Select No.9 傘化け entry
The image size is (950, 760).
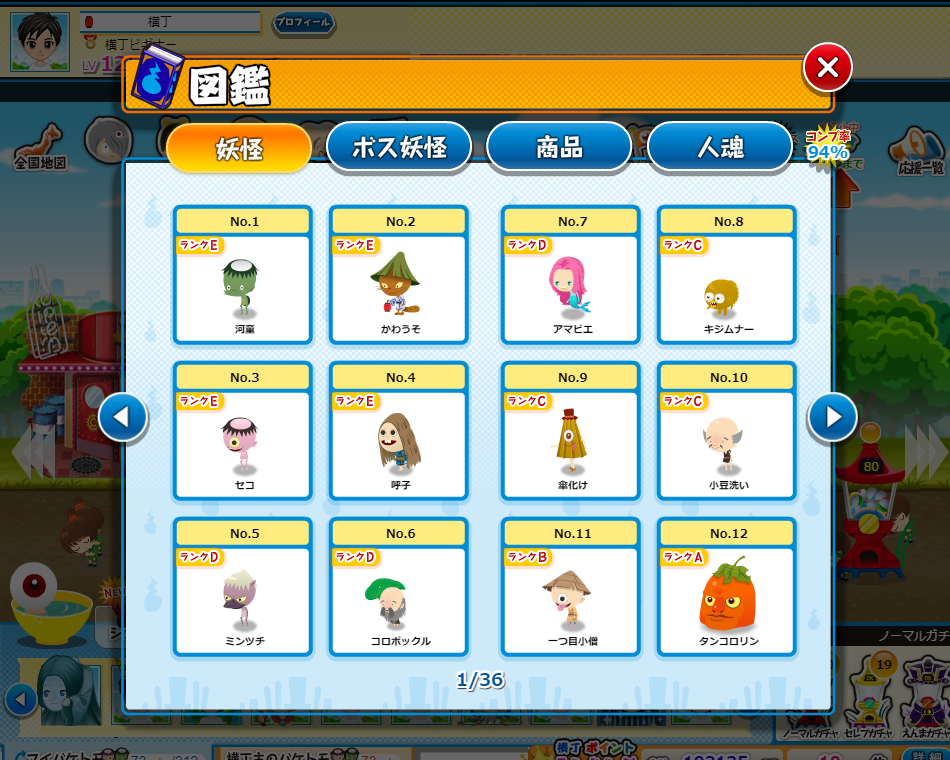(x=571, y=431)
